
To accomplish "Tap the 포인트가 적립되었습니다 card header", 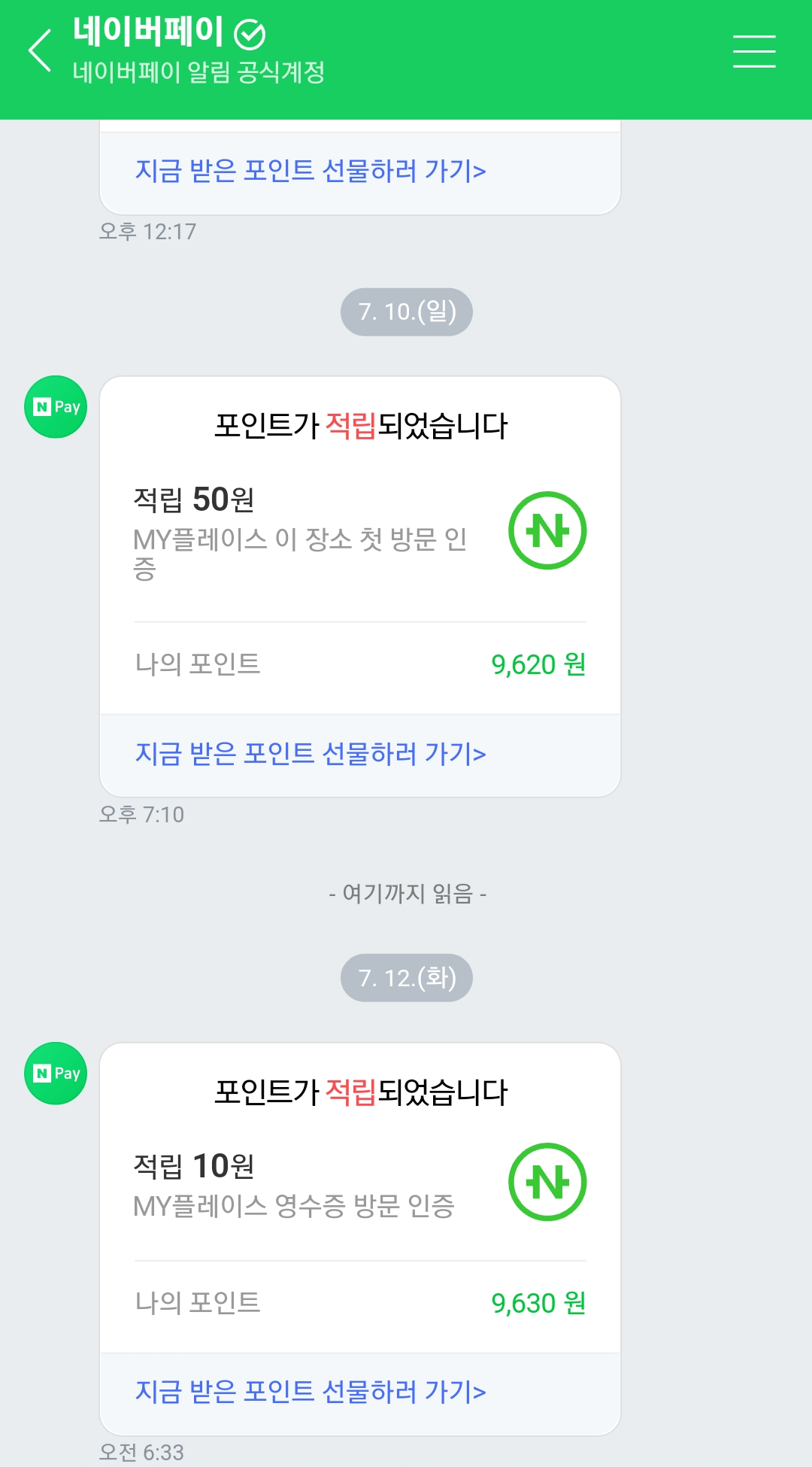I will coord(361,426).
